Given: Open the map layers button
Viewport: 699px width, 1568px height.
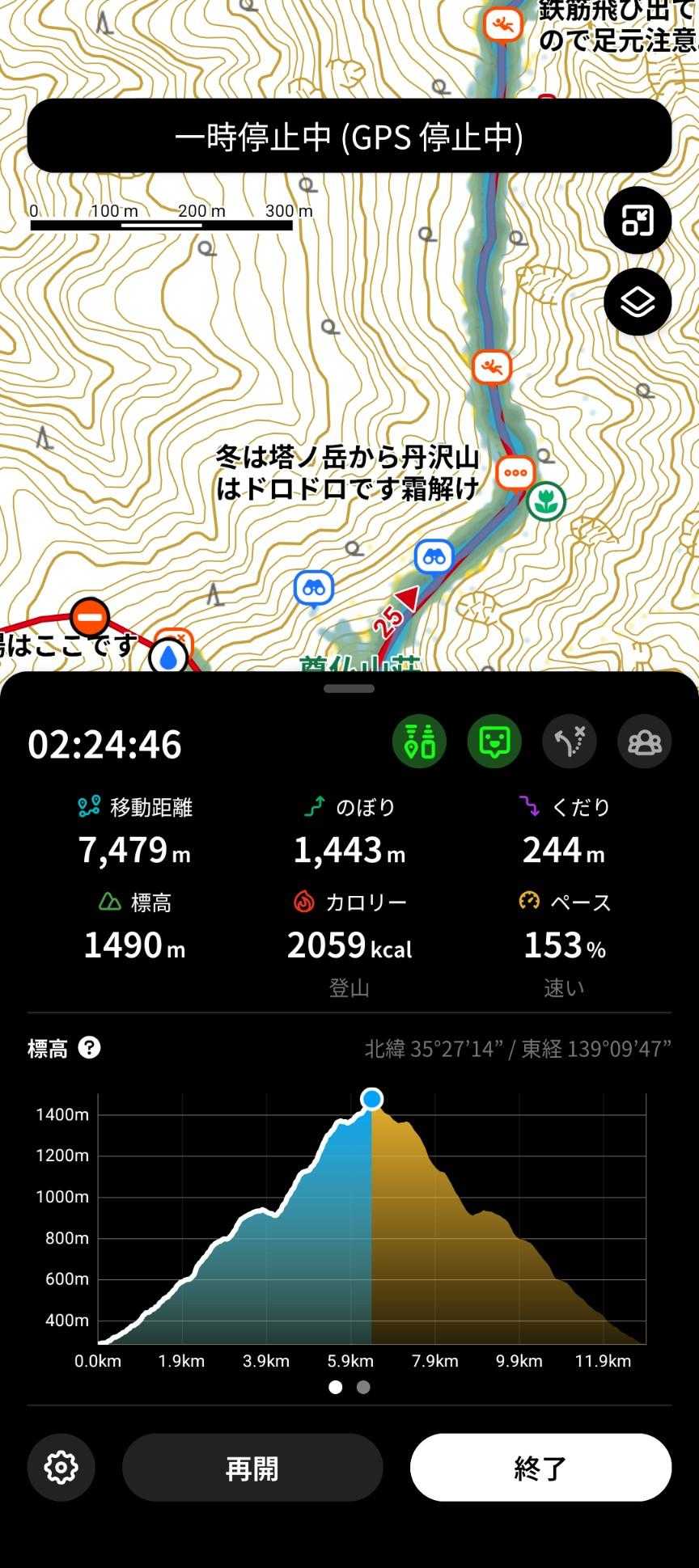Looking at the screenshot, I should point(638,302).
